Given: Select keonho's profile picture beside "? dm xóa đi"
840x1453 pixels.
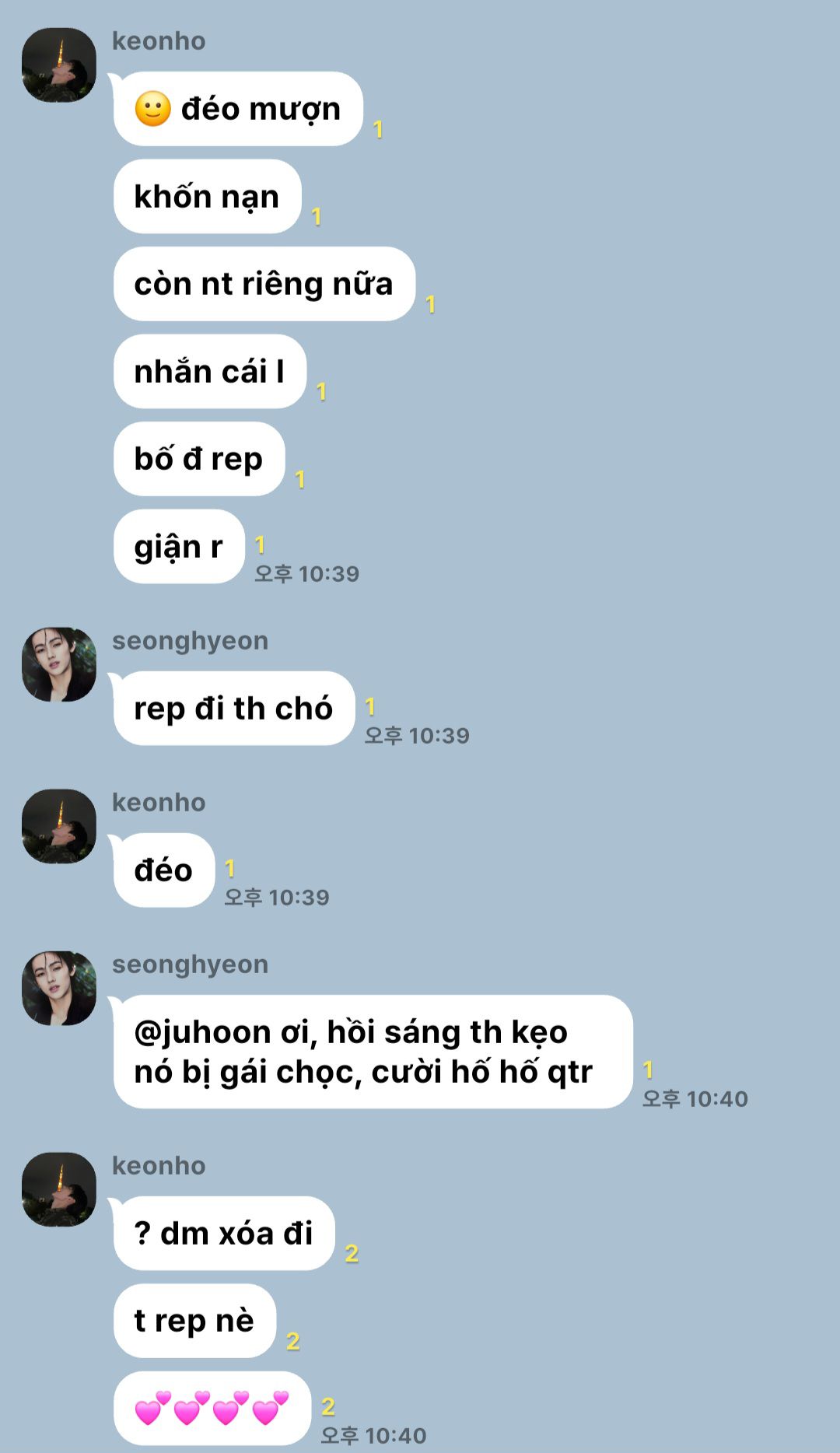Looking at the screenshot, I should pos(59,1190).
